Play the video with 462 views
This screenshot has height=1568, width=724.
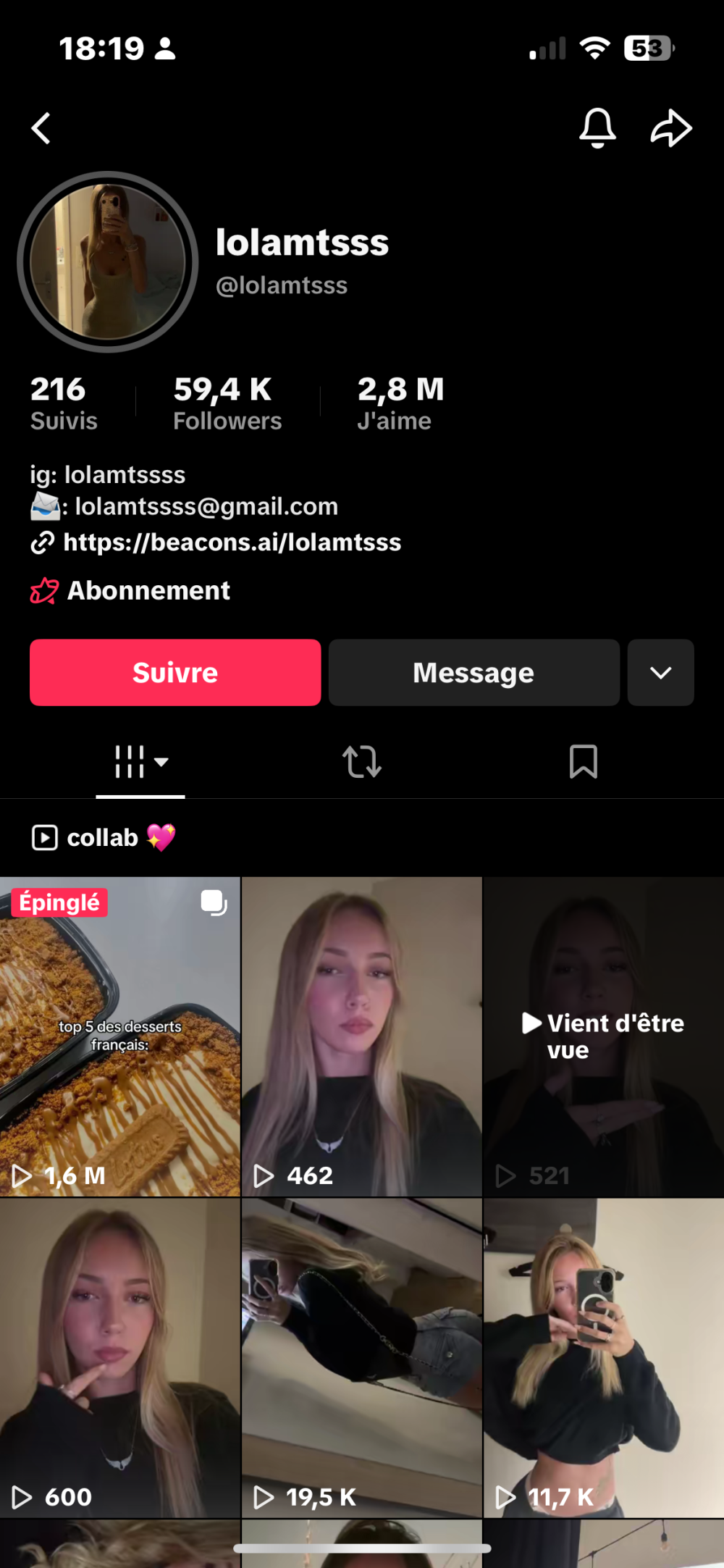[x=361, y=1036]
